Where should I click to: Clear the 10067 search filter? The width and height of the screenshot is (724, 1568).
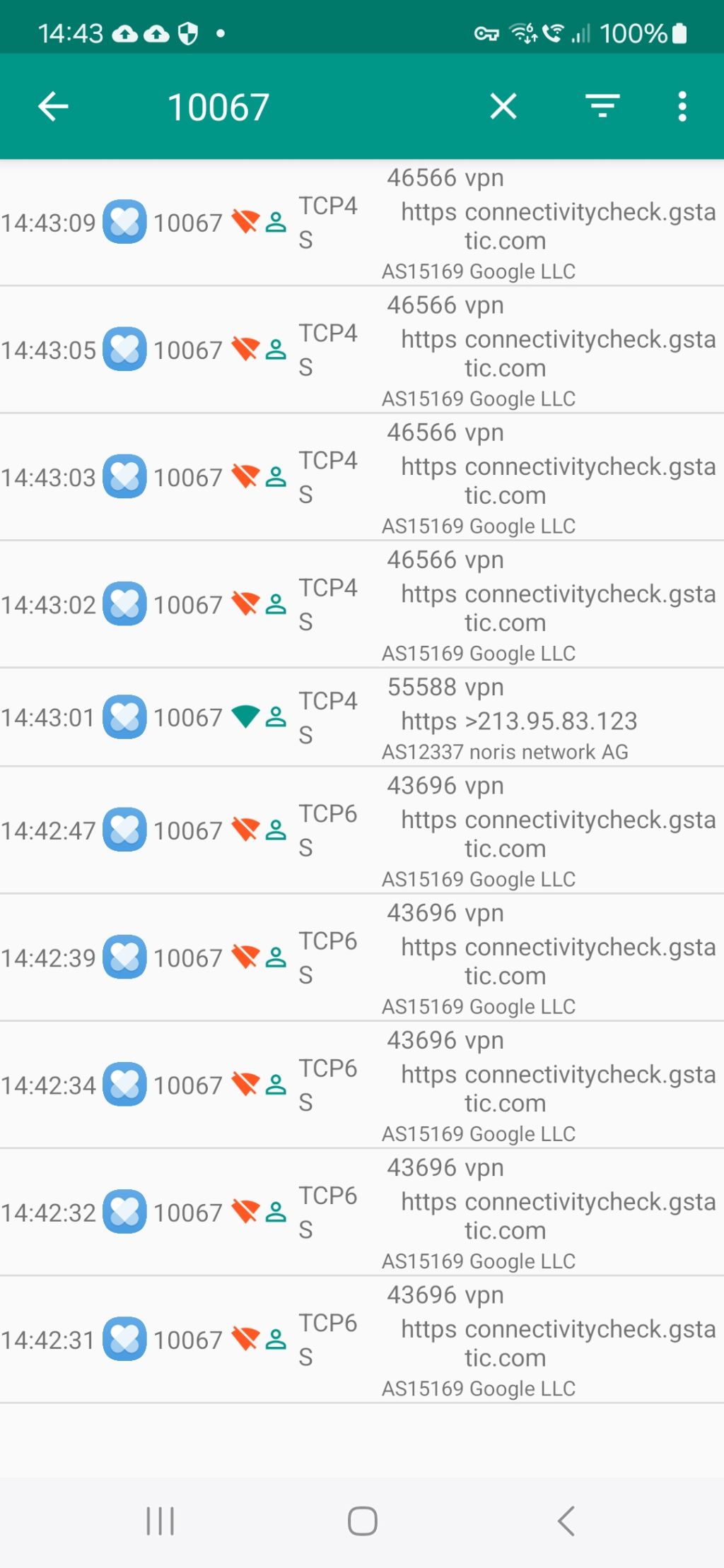point(503,107)
